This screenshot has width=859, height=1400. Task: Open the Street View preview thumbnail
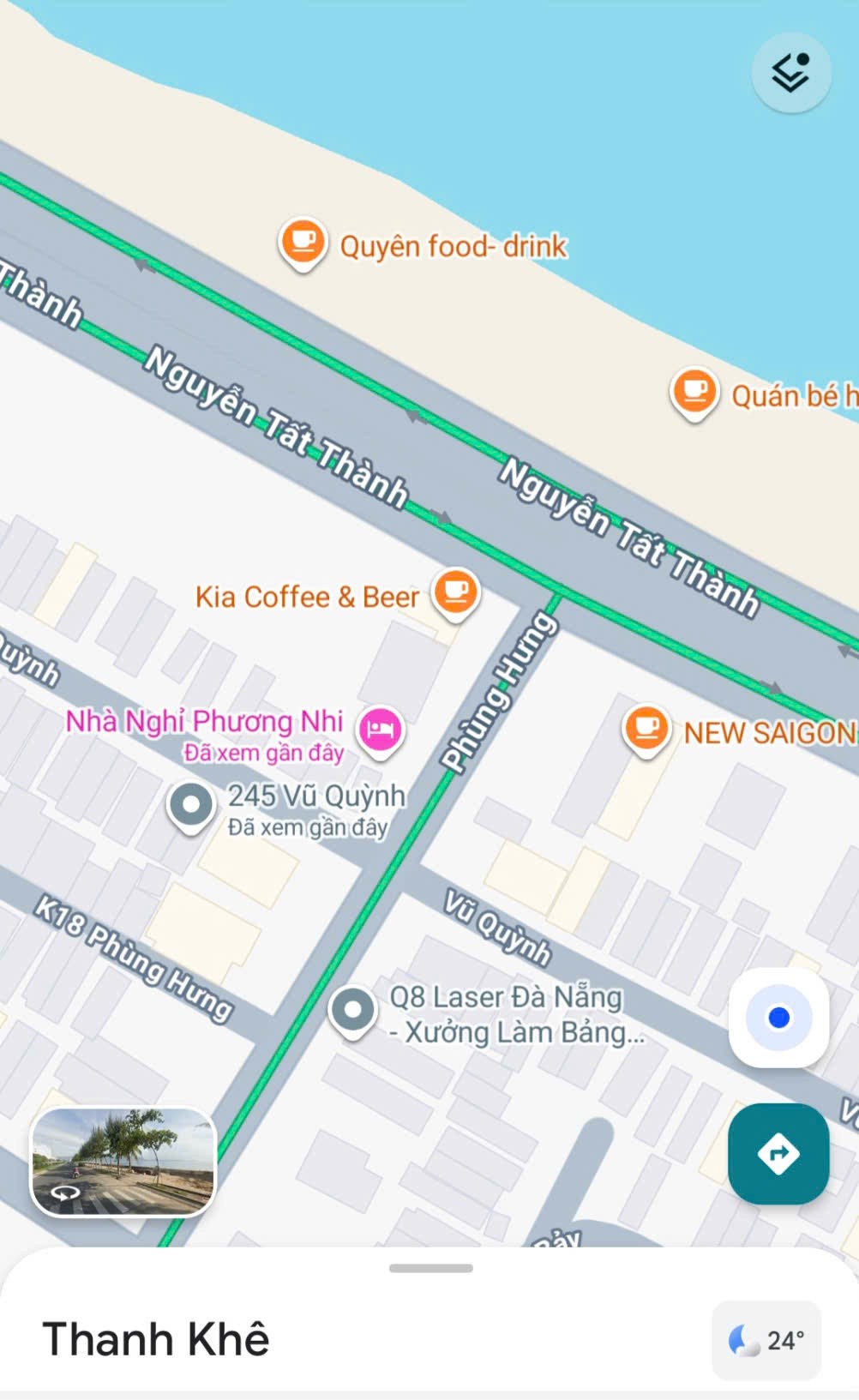click(123, 1162)
